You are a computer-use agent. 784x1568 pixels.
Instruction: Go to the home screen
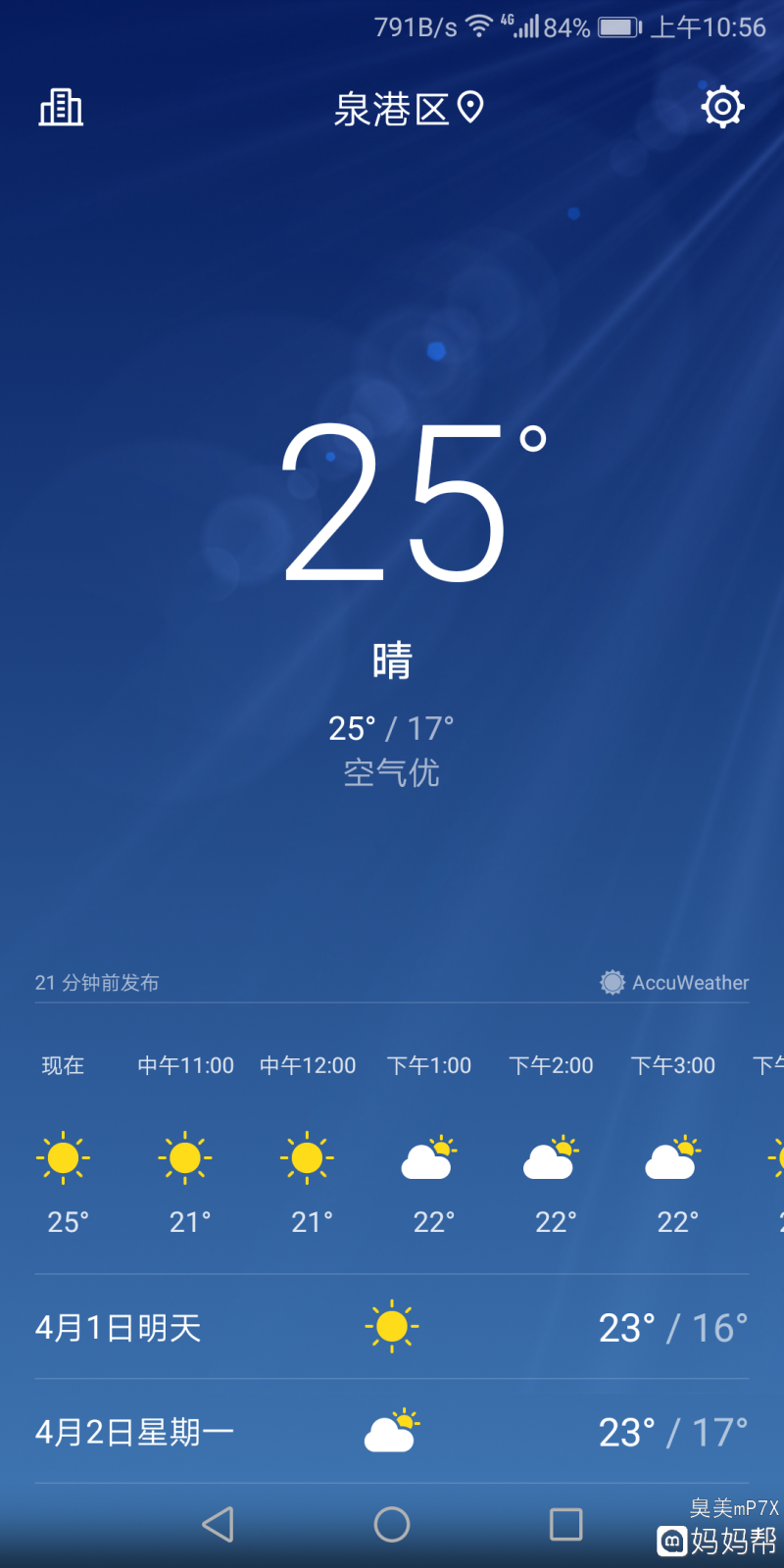tap(392, 1524)
